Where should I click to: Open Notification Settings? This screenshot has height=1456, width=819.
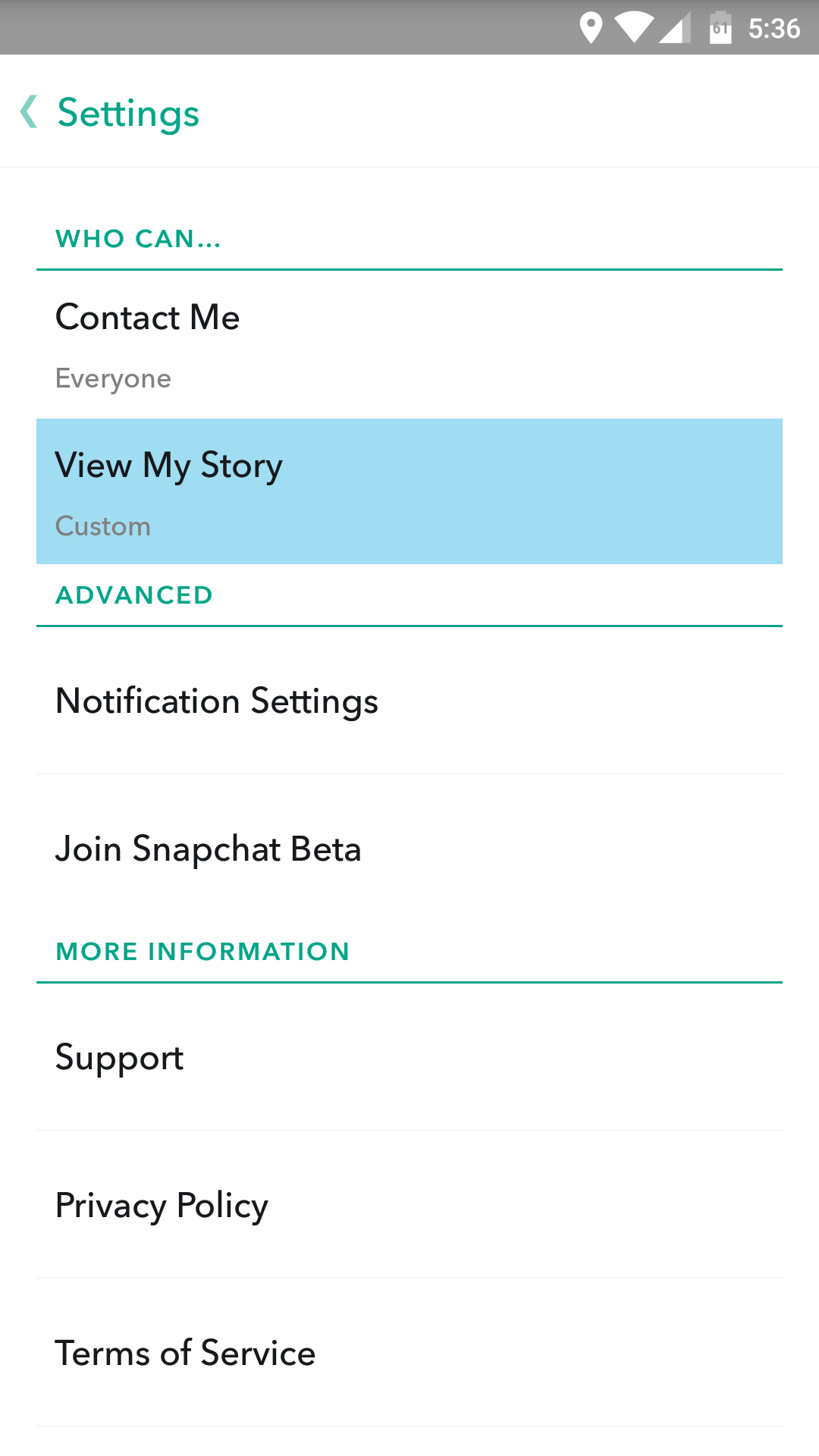(409, 701)
